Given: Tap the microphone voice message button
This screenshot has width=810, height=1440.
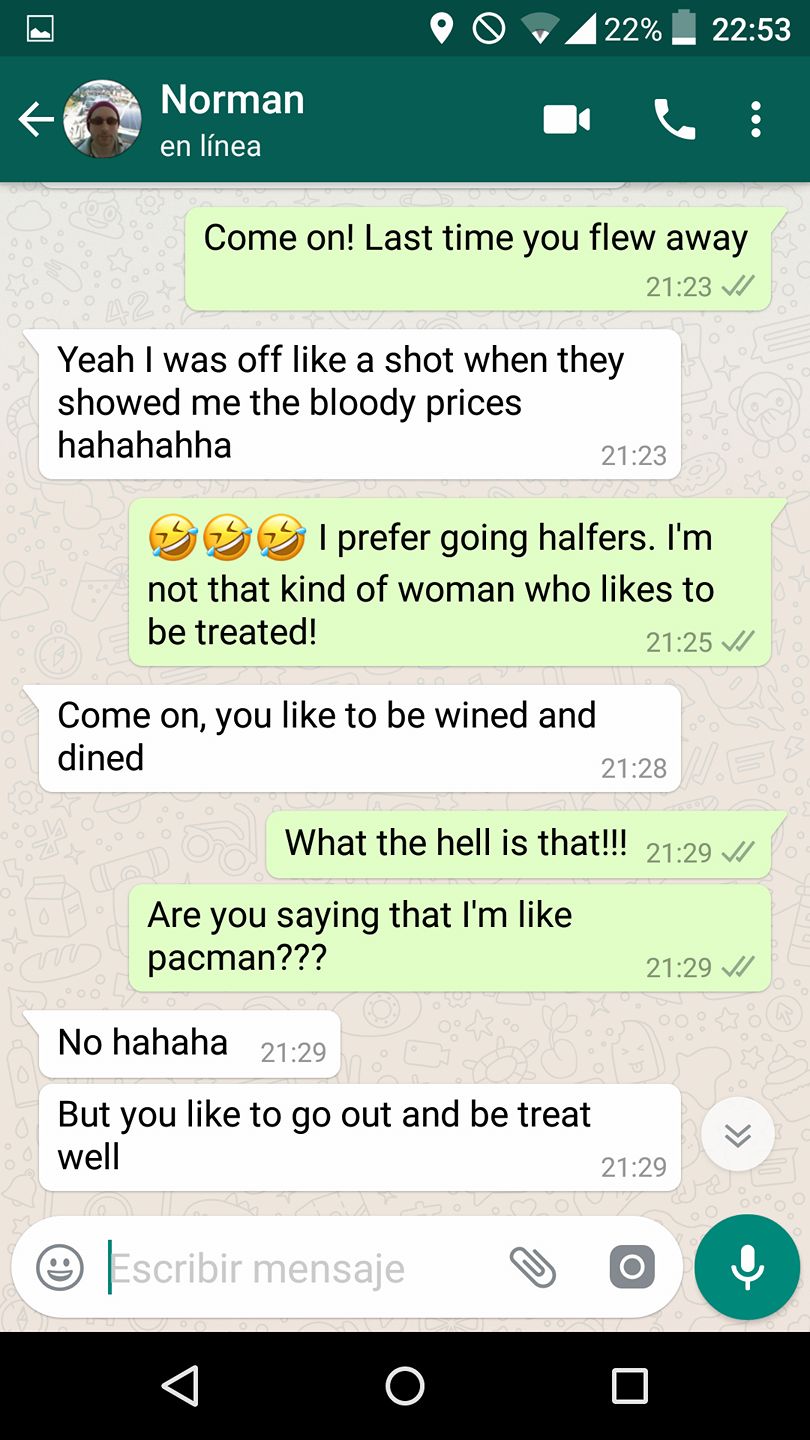Looking at the screenshot, I should pos(747,1268).
